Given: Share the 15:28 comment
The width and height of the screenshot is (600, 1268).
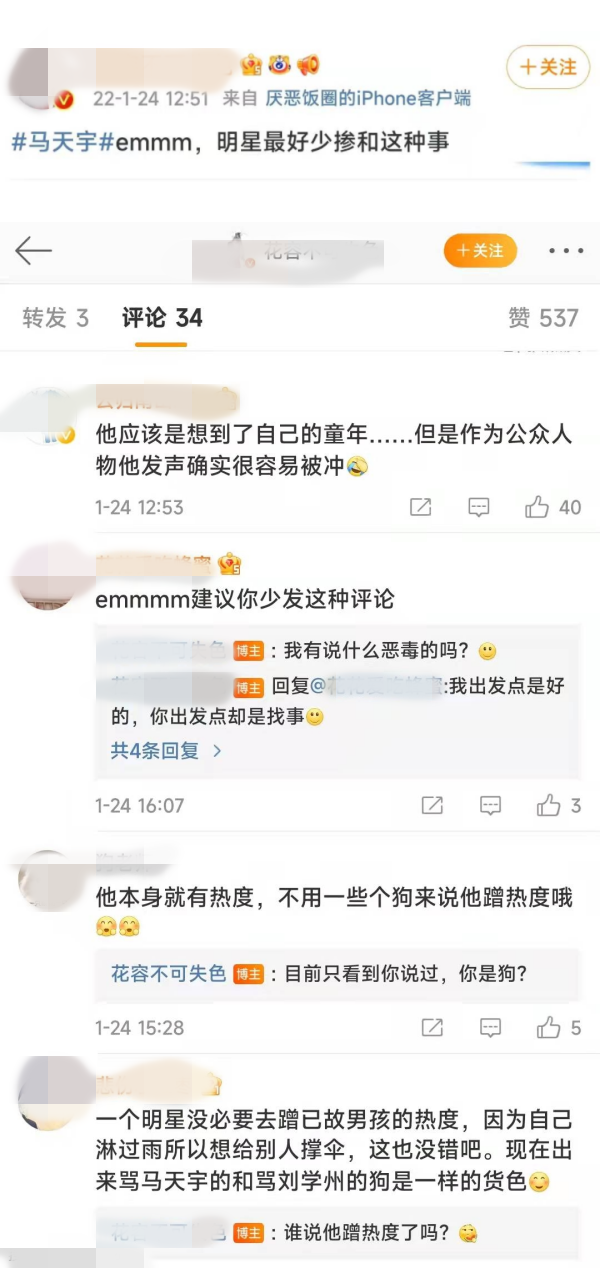Looking at the screenshot, I should coord(432,1027).
